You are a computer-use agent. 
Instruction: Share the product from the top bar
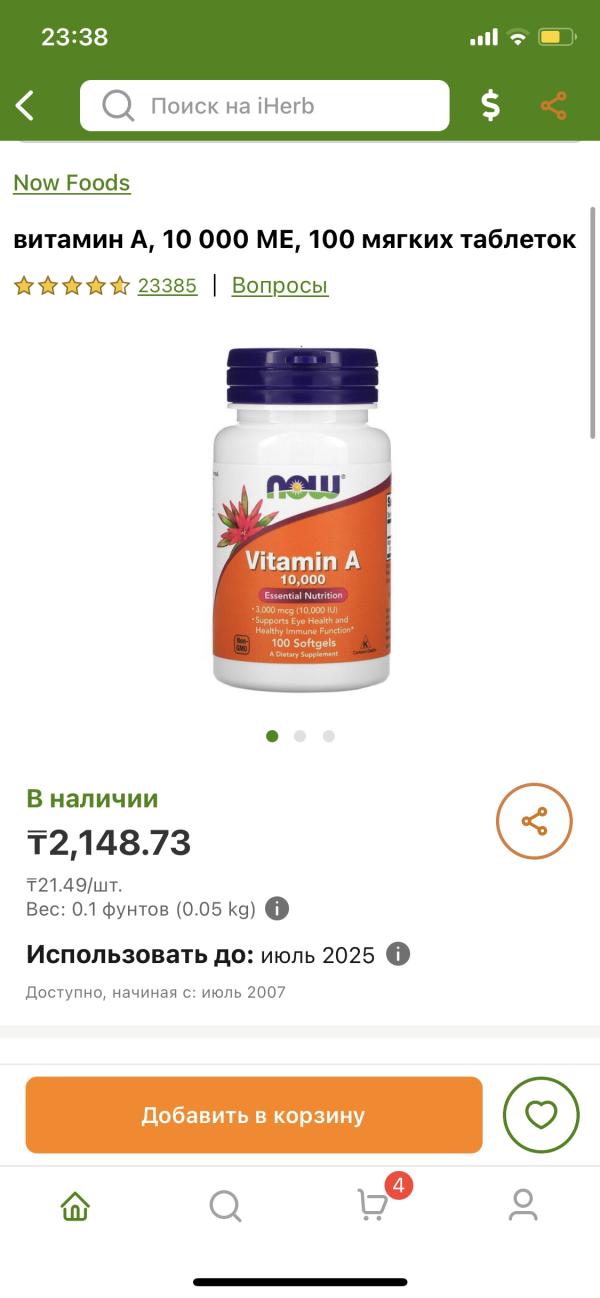tap(553, 105)
